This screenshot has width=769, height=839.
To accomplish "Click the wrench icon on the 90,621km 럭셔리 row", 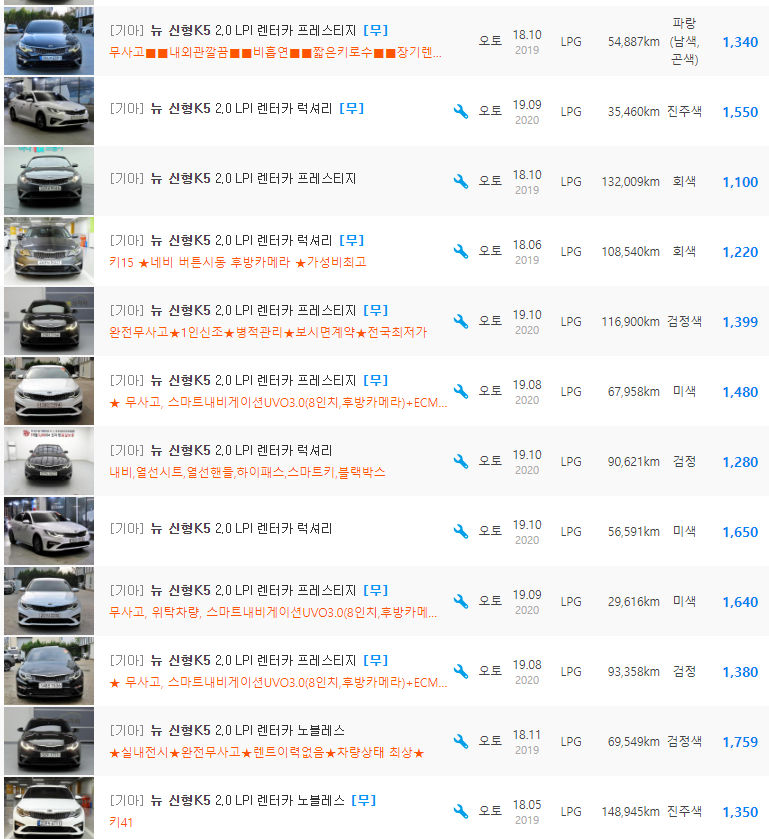I will coord(461,461).
